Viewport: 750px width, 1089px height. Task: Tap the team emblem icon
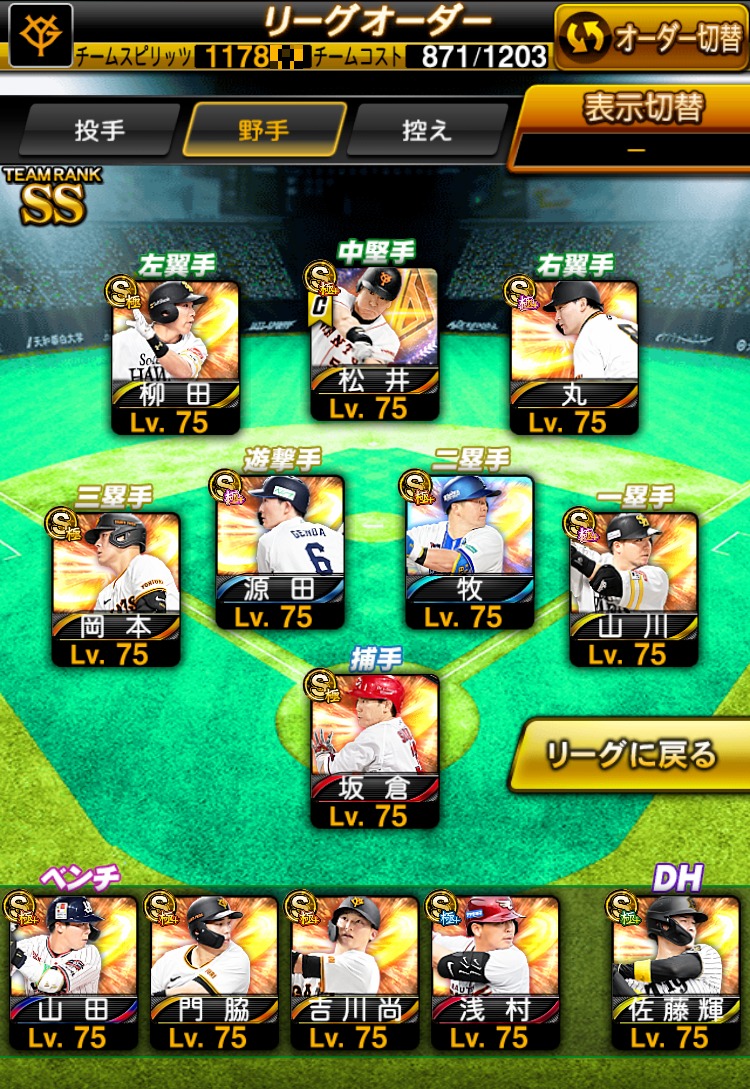pos(40,35)
